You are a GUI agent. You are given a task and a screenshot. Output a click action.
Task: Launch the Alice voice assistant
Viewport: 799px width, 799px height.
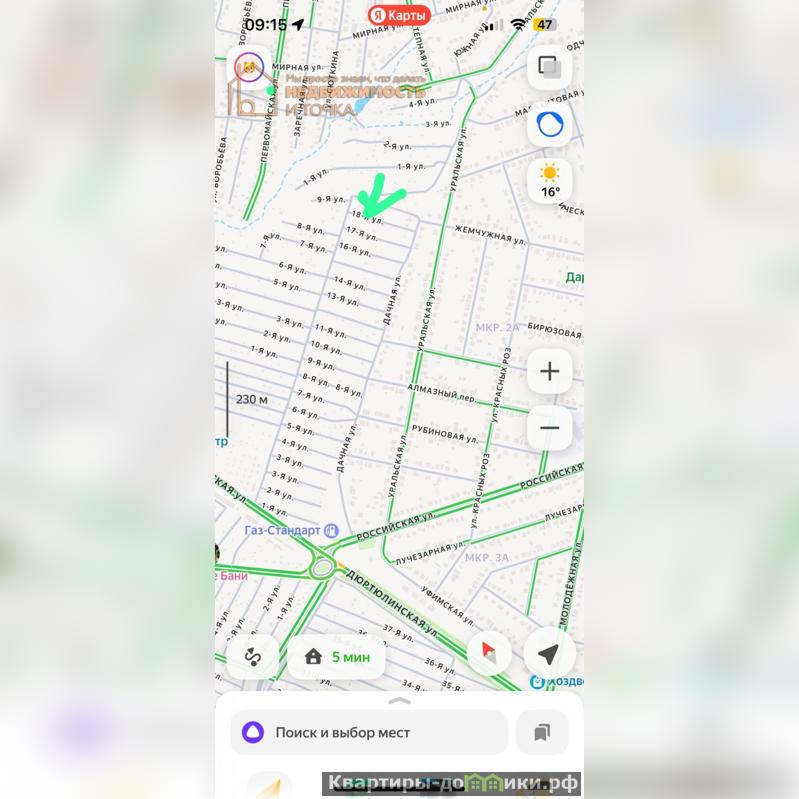tap(549, 125)
